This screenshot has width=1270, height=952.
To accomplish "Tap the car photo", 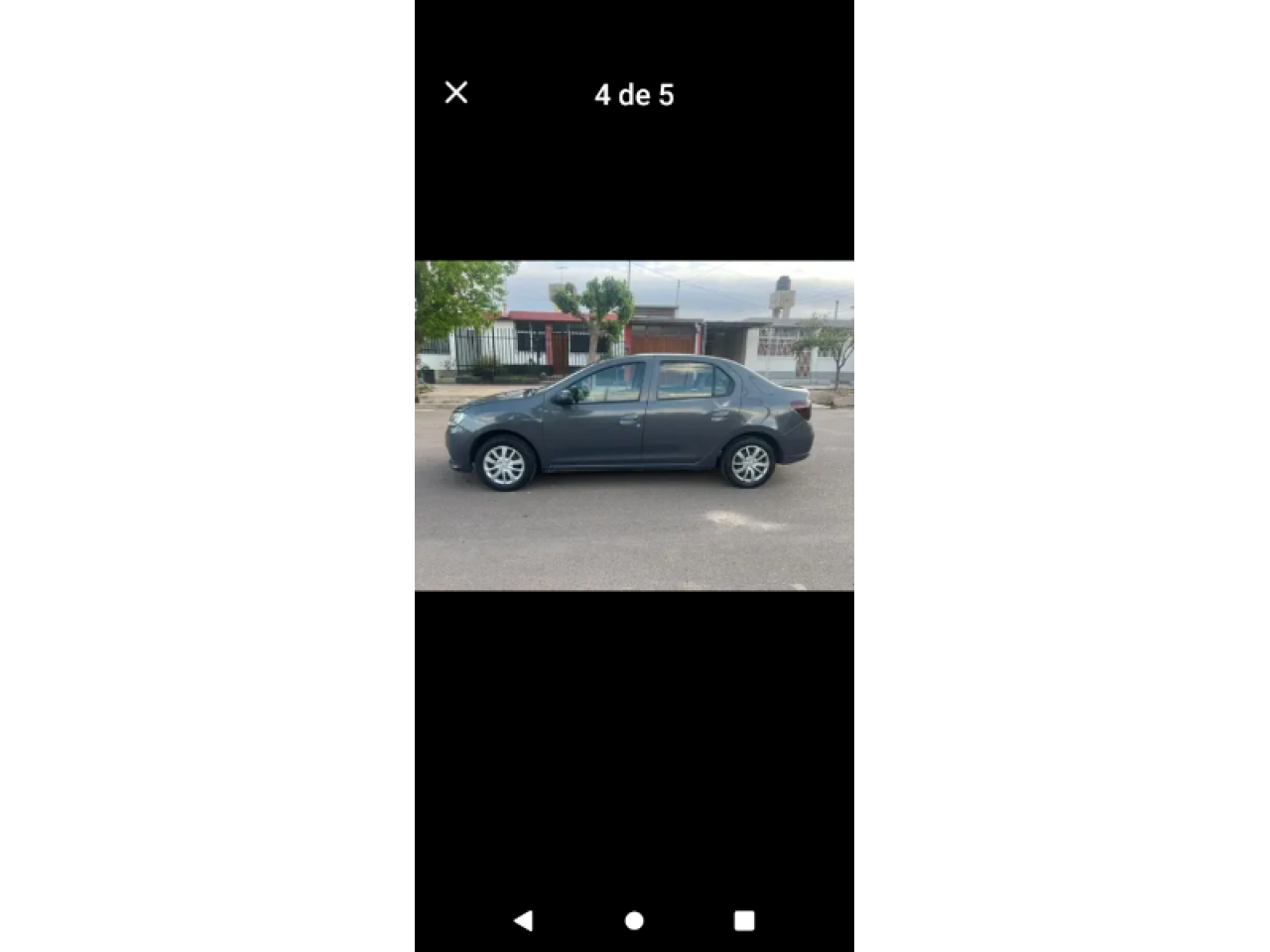I will tap(634, 424).
